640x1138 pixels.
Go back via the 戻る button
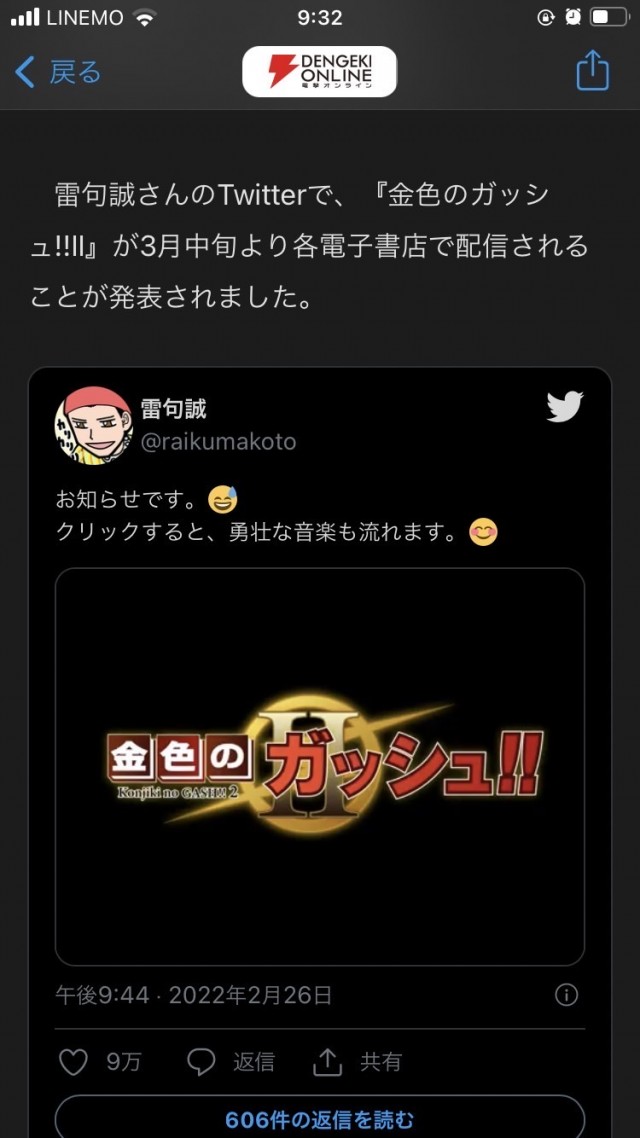click(58, 72)
